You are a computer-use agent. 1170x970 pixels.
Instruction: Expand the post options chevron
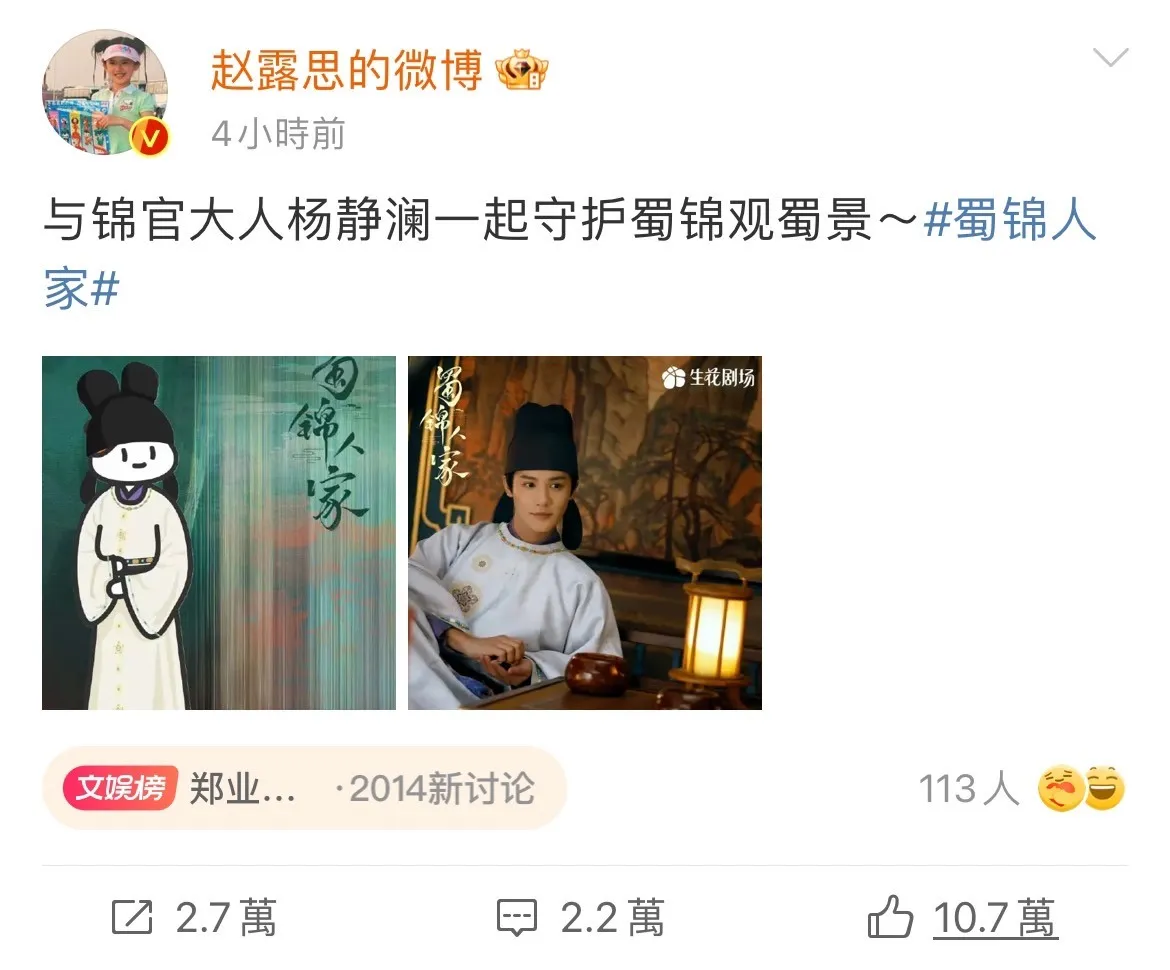coord(1110,59)
